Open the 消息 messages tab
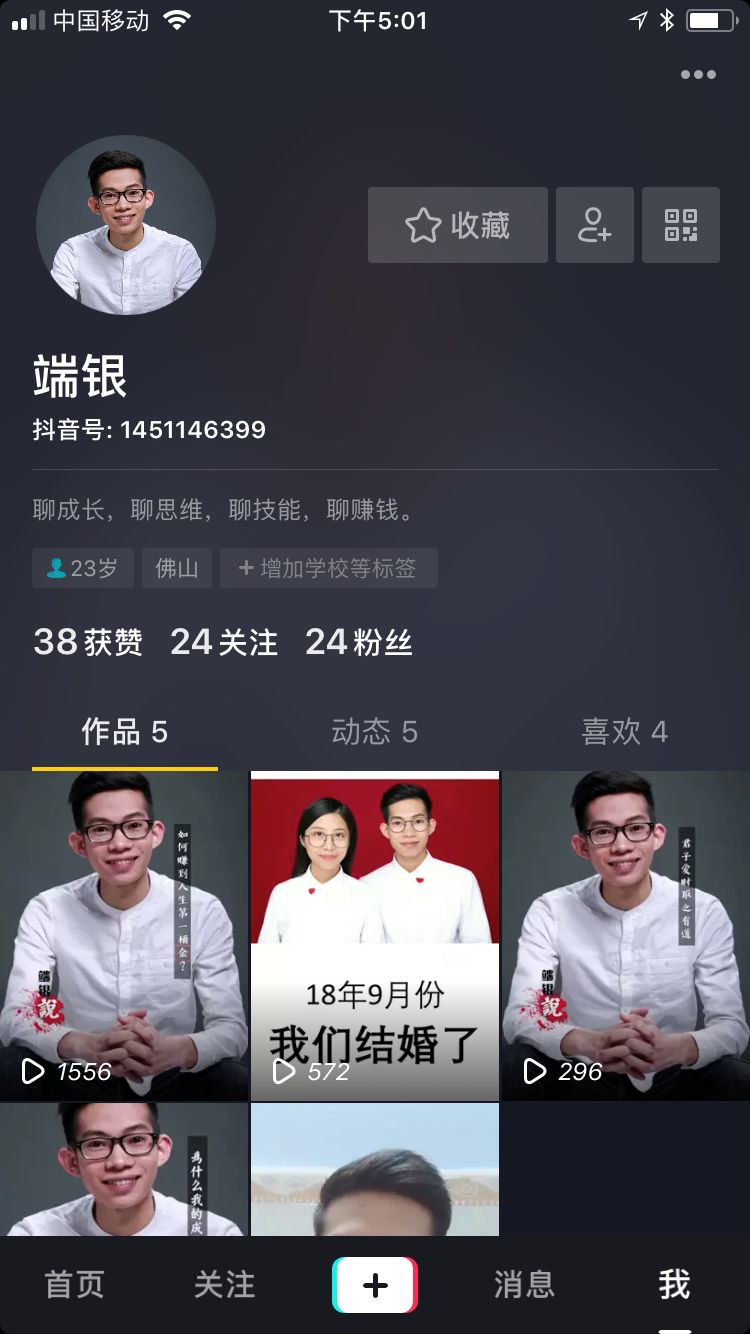Screen dimensions: 750x1334 [524, 1284]
